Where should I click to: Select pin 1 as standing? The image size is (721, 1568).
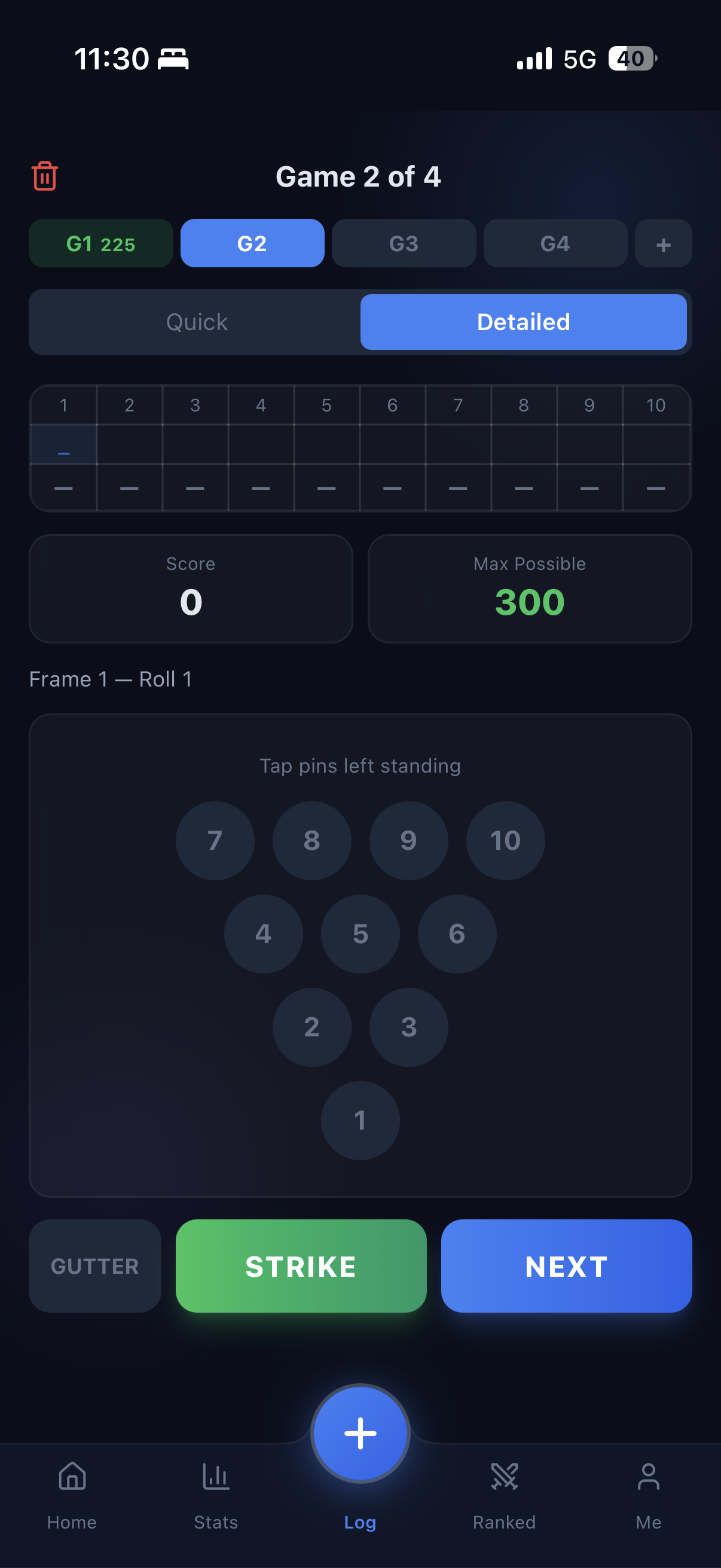click(360, 1121)
